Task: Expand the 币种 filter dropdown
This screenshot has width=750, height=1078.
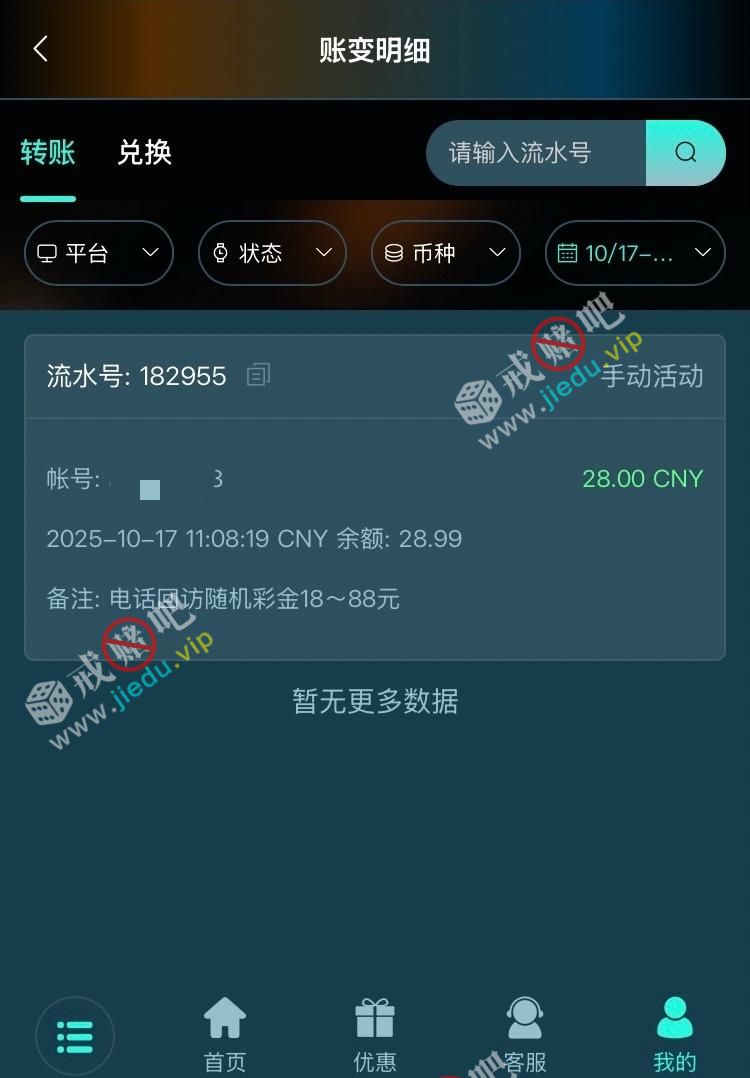Action: coord(446,253)
